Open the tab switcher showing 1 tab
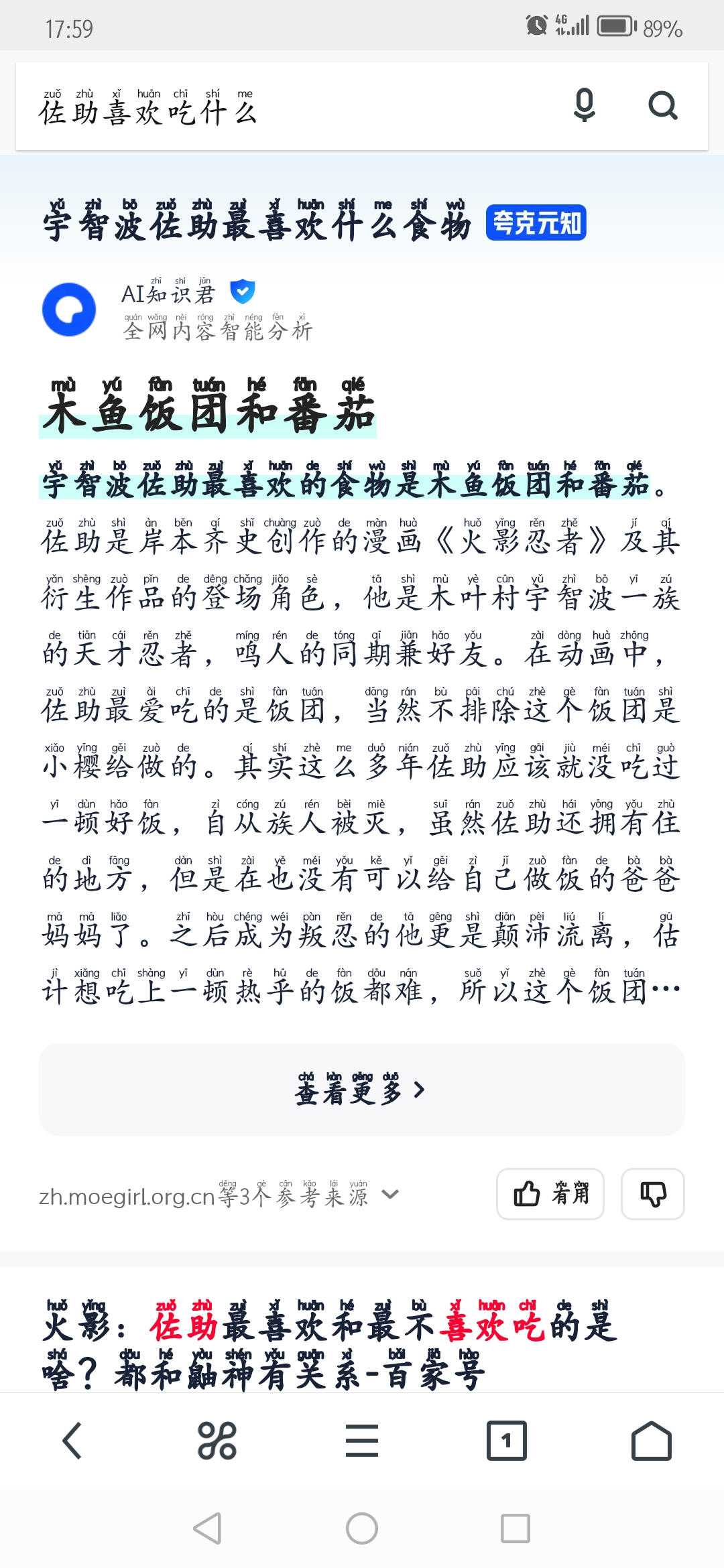 (x=507, y=1441)
